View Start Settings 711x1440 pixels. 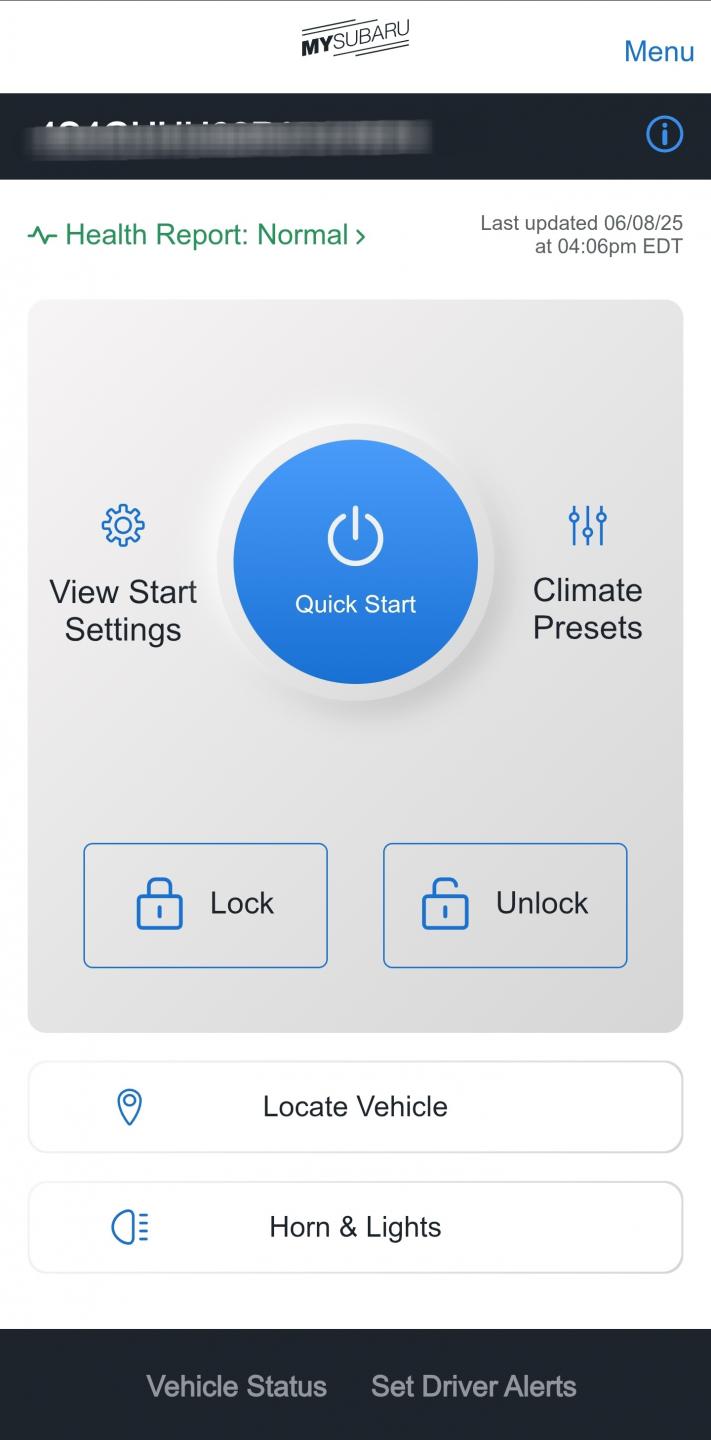123,574
